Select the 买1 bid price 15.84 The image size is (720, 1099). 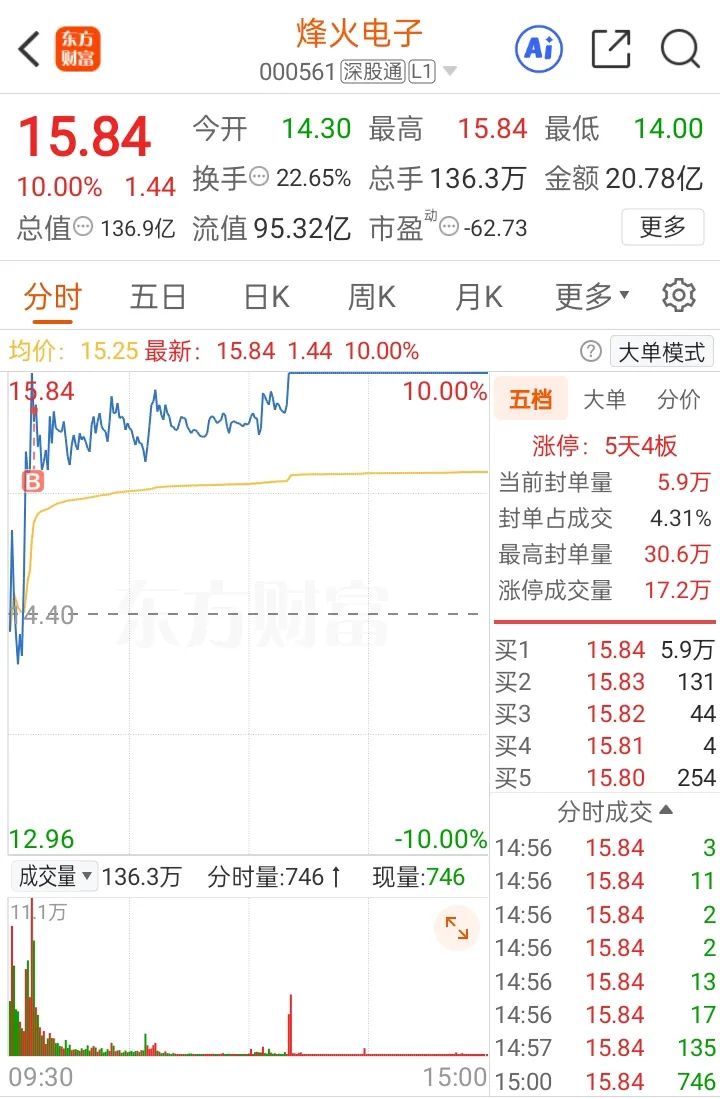[620, 650]
